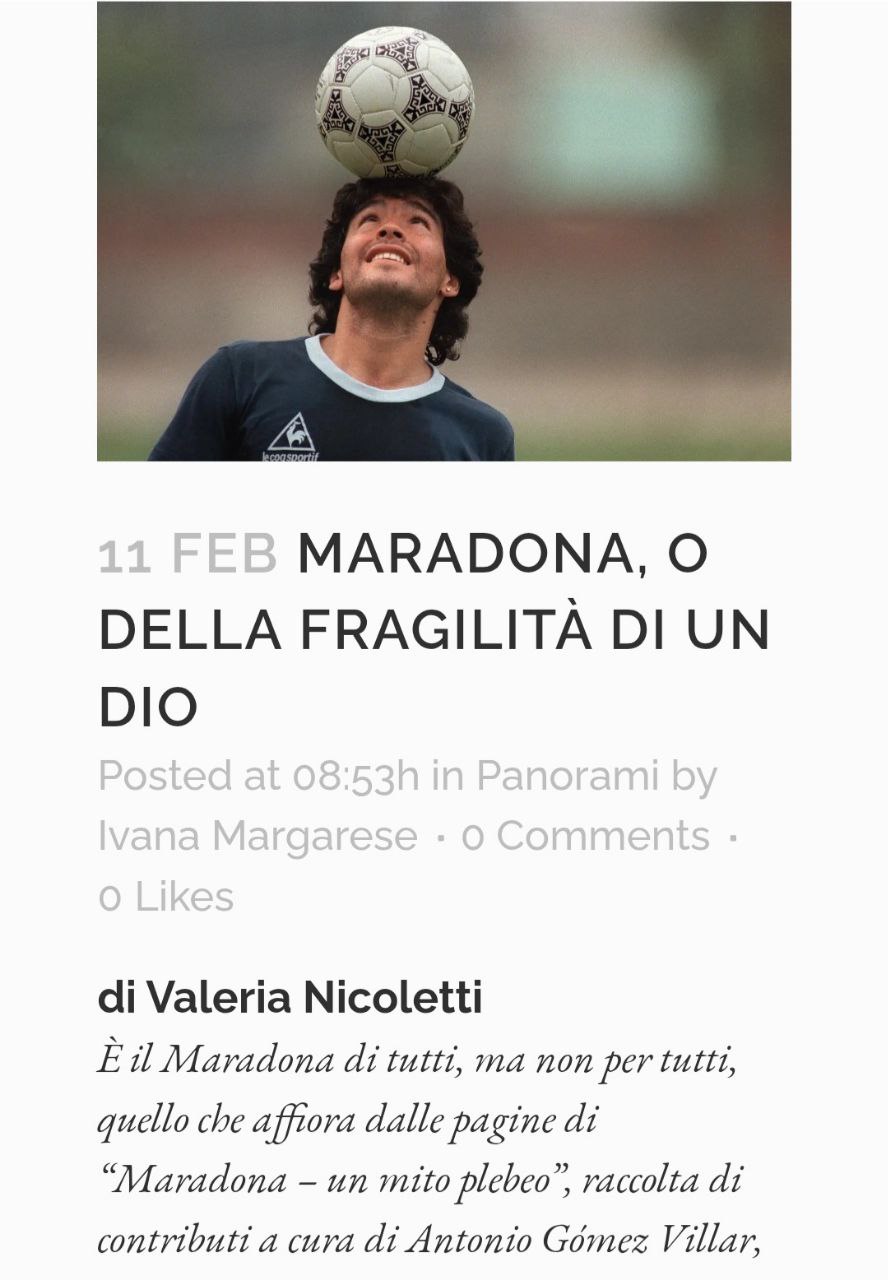Screen dimensions: 888x1280
Task: Open the 0 Comments link
Action: pyautogui.click(x=585, y=836)
